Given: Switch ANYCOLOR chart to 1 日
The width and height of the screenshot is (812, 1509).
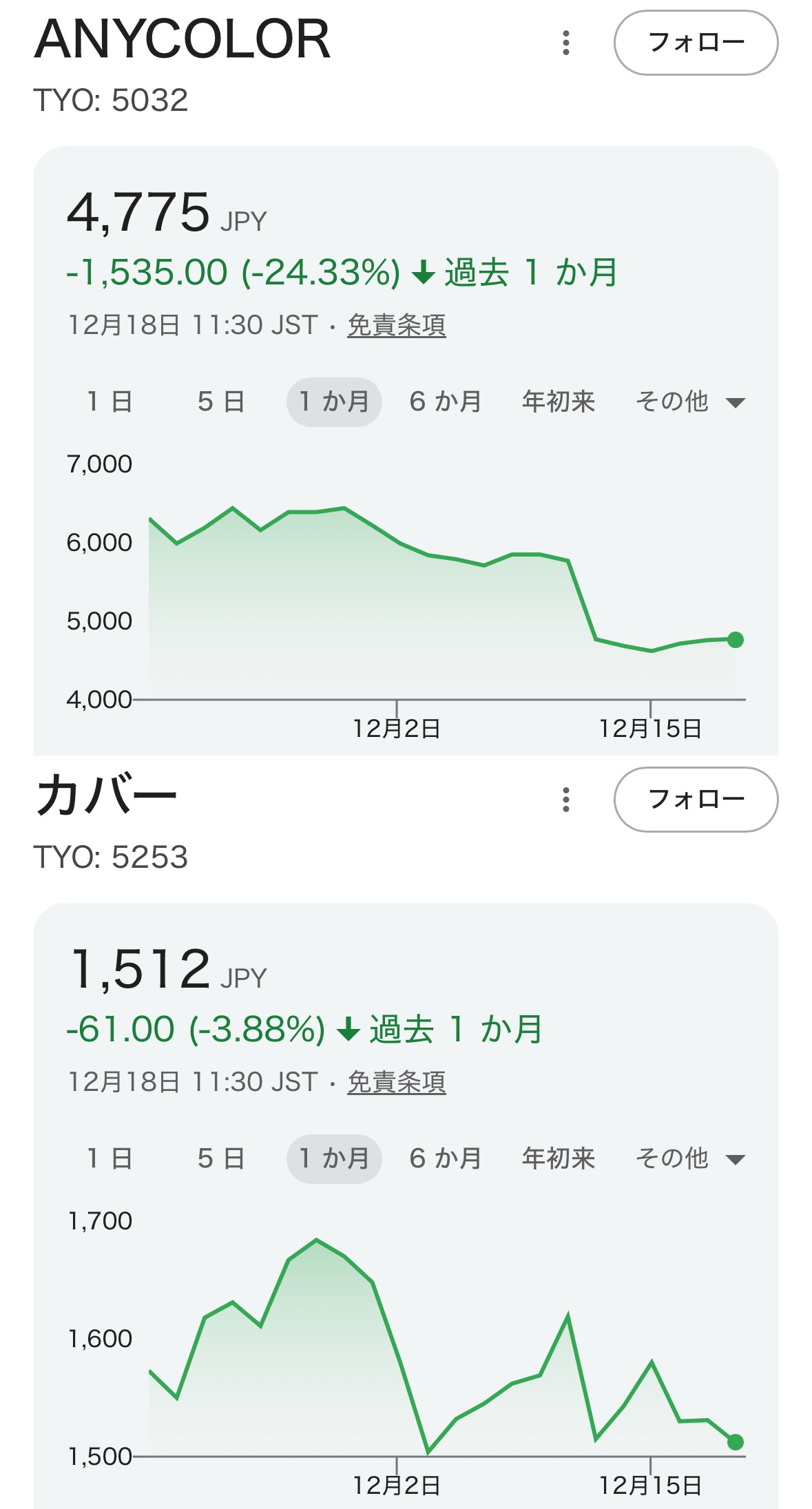Looking at the screenshot, I should tap(110, 402).
